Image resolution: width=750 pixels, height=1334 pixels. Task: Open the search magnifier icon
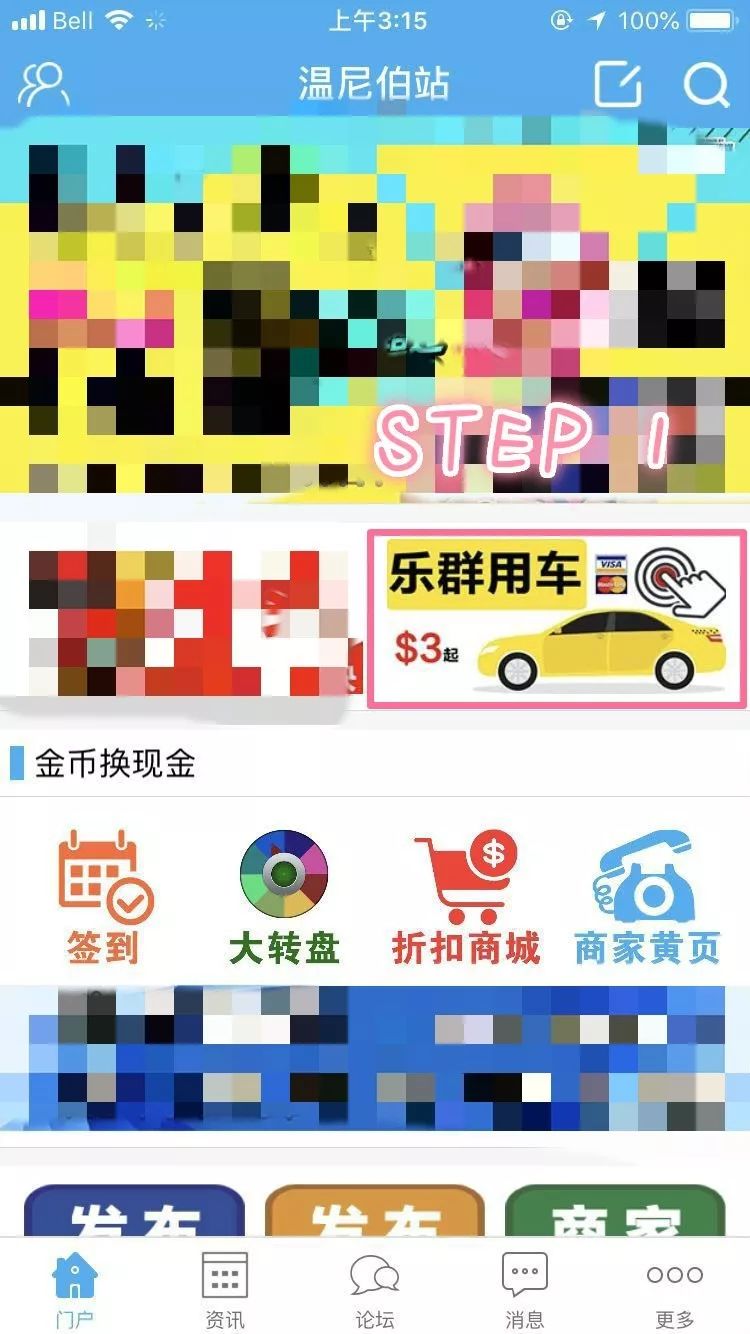point(706,85)
